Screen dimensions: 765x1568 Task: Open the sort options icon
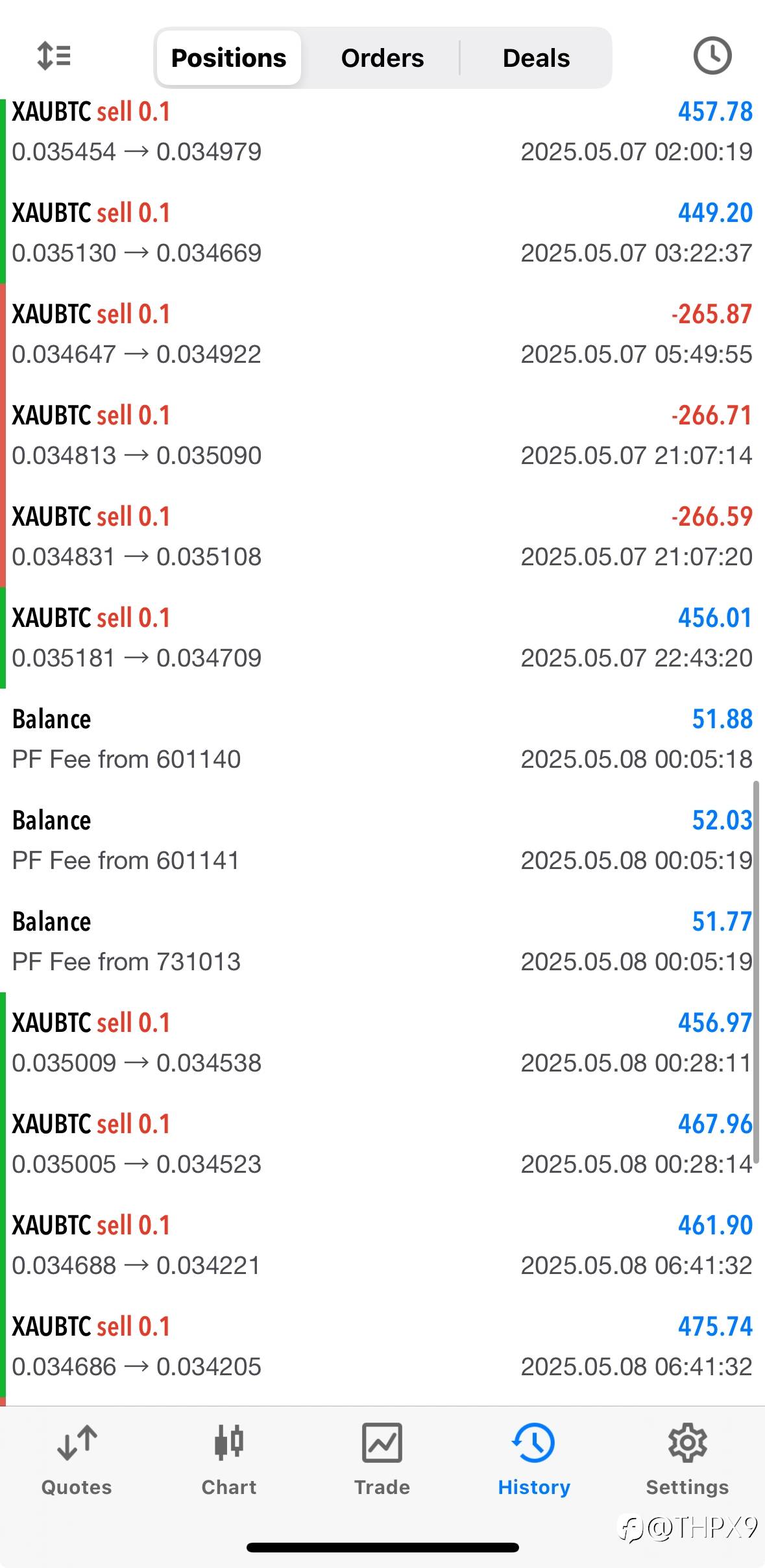[54, 56]
